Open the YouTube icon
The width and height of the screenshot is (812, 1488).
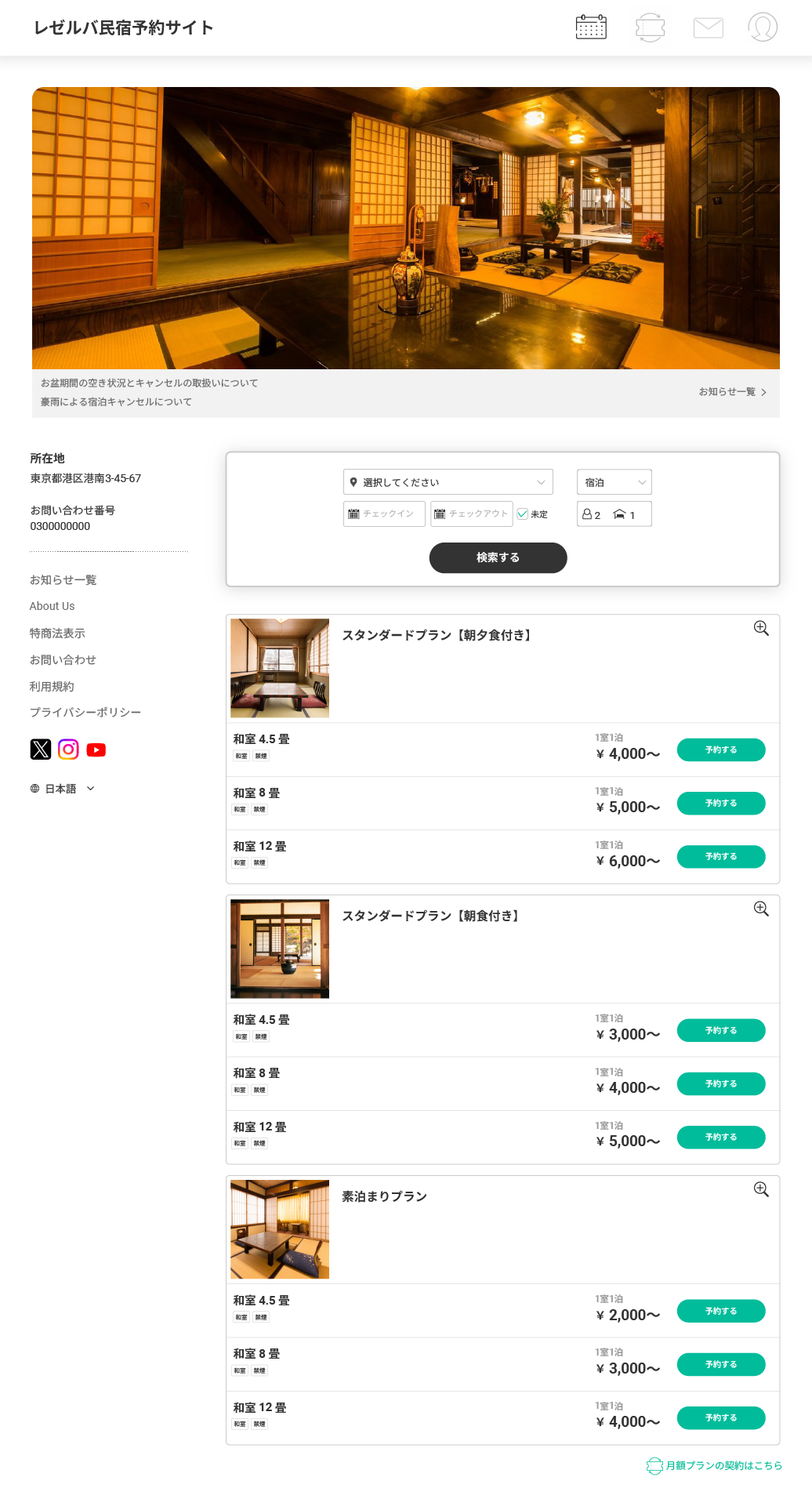pos(96,749)
